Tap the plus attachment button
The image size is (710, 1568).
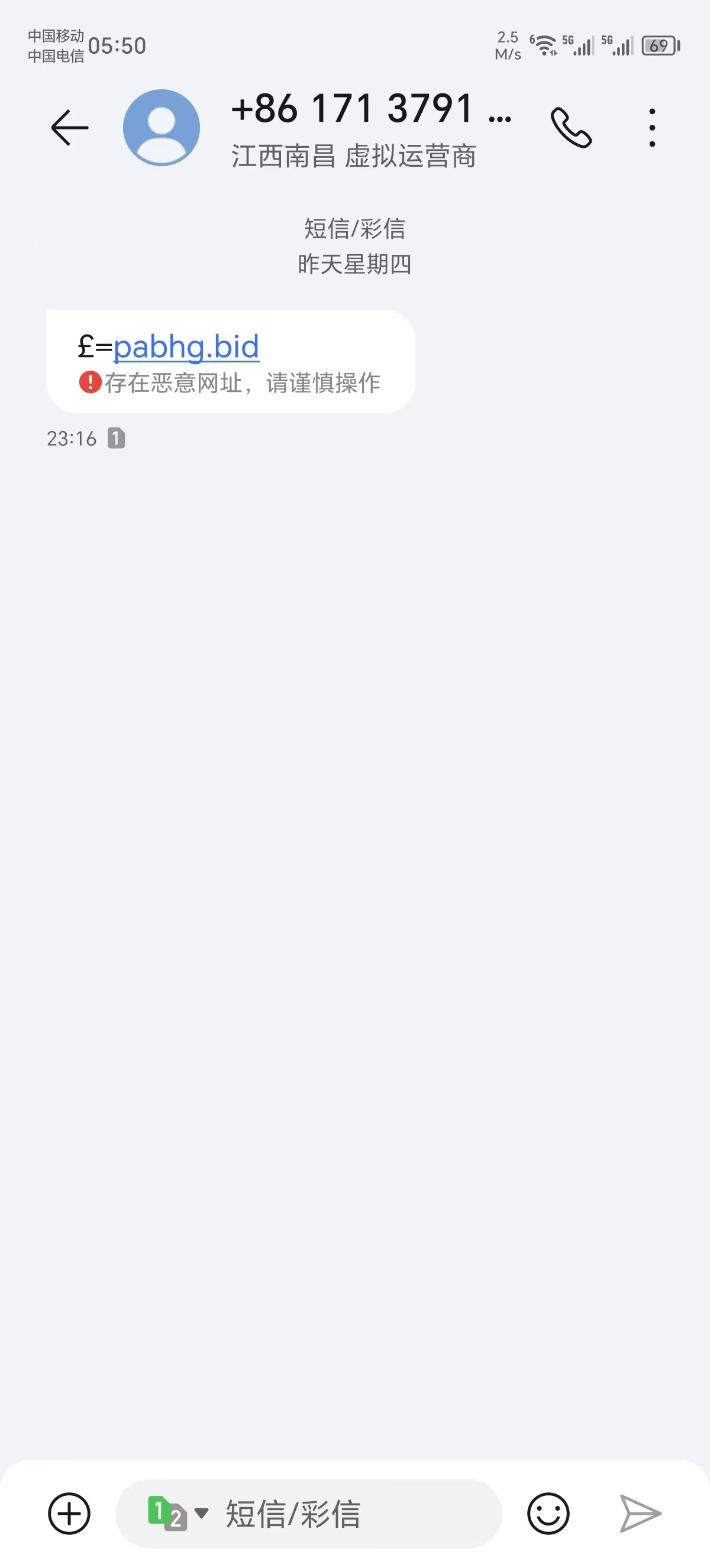point(69,1513)
